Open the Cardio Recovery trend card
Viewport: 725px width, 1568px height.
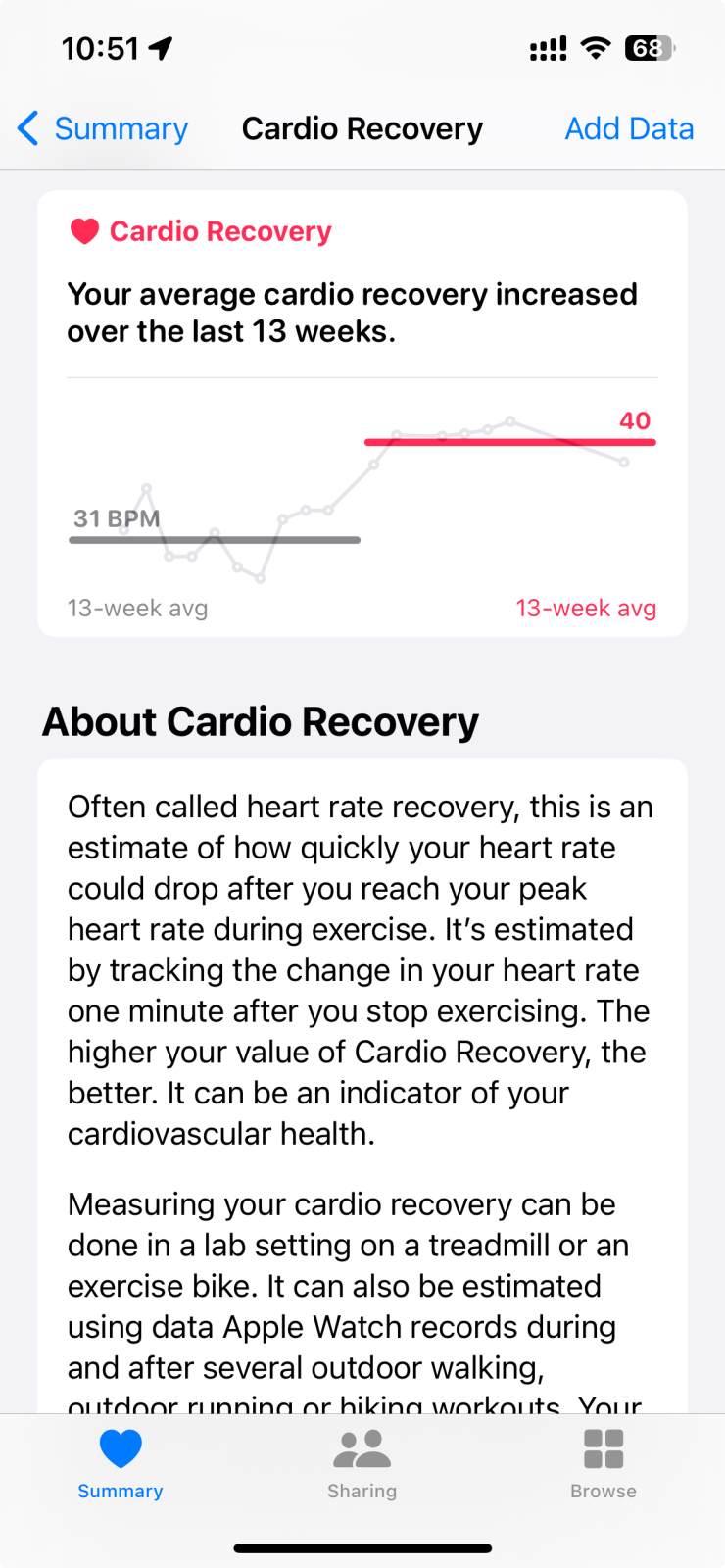click(x=362, y=414)
